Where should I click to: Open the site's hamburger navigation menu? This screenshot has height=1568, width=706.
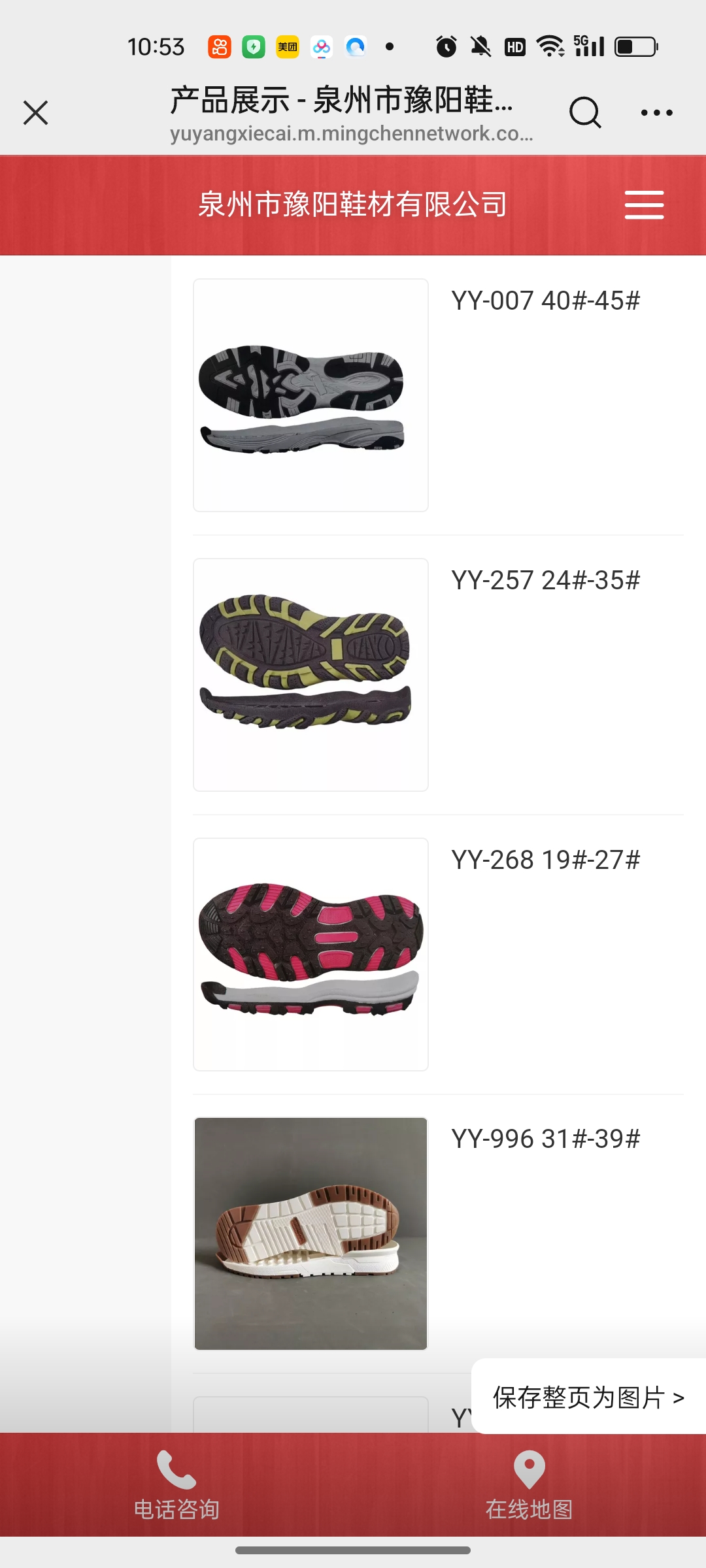pos(644,205)
